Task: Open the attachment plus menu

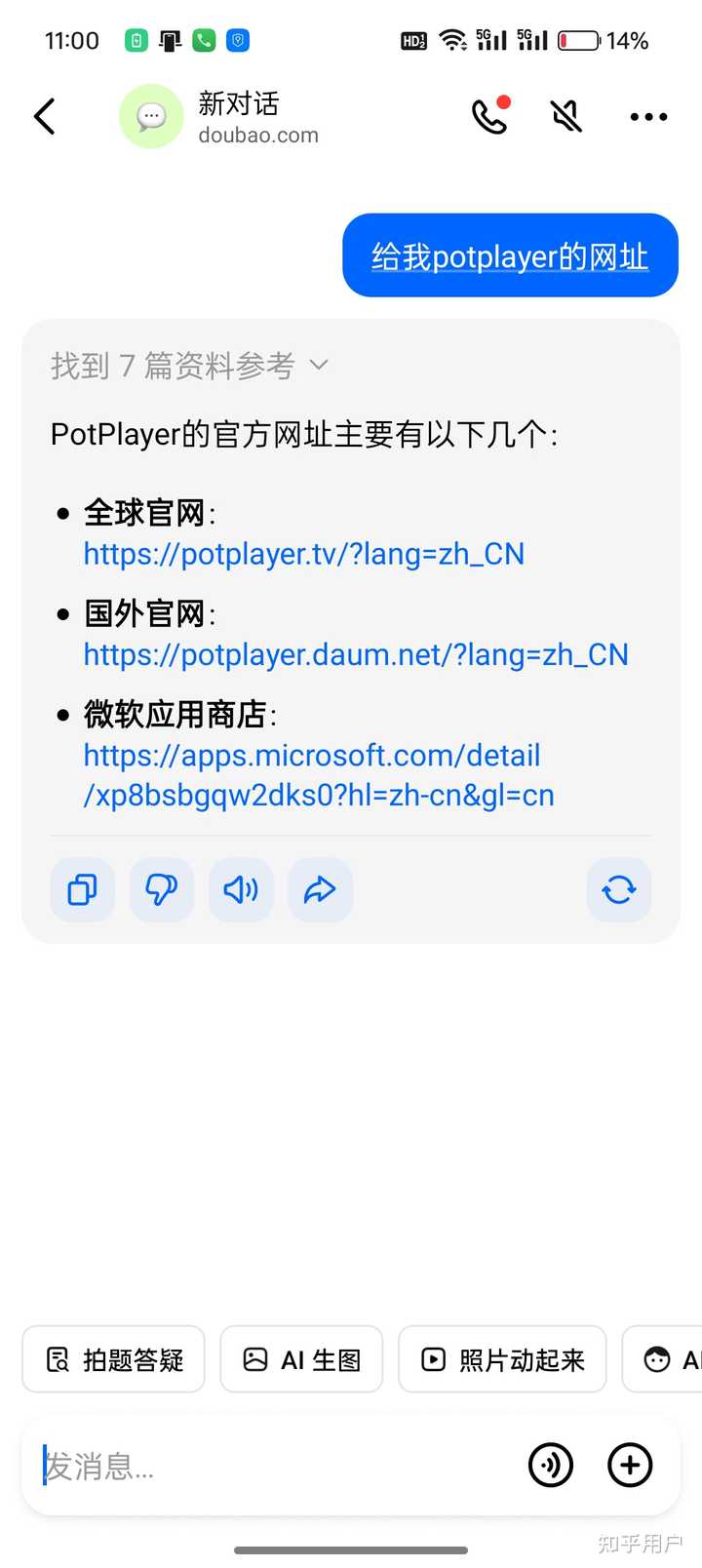Action: point(630,1465)
